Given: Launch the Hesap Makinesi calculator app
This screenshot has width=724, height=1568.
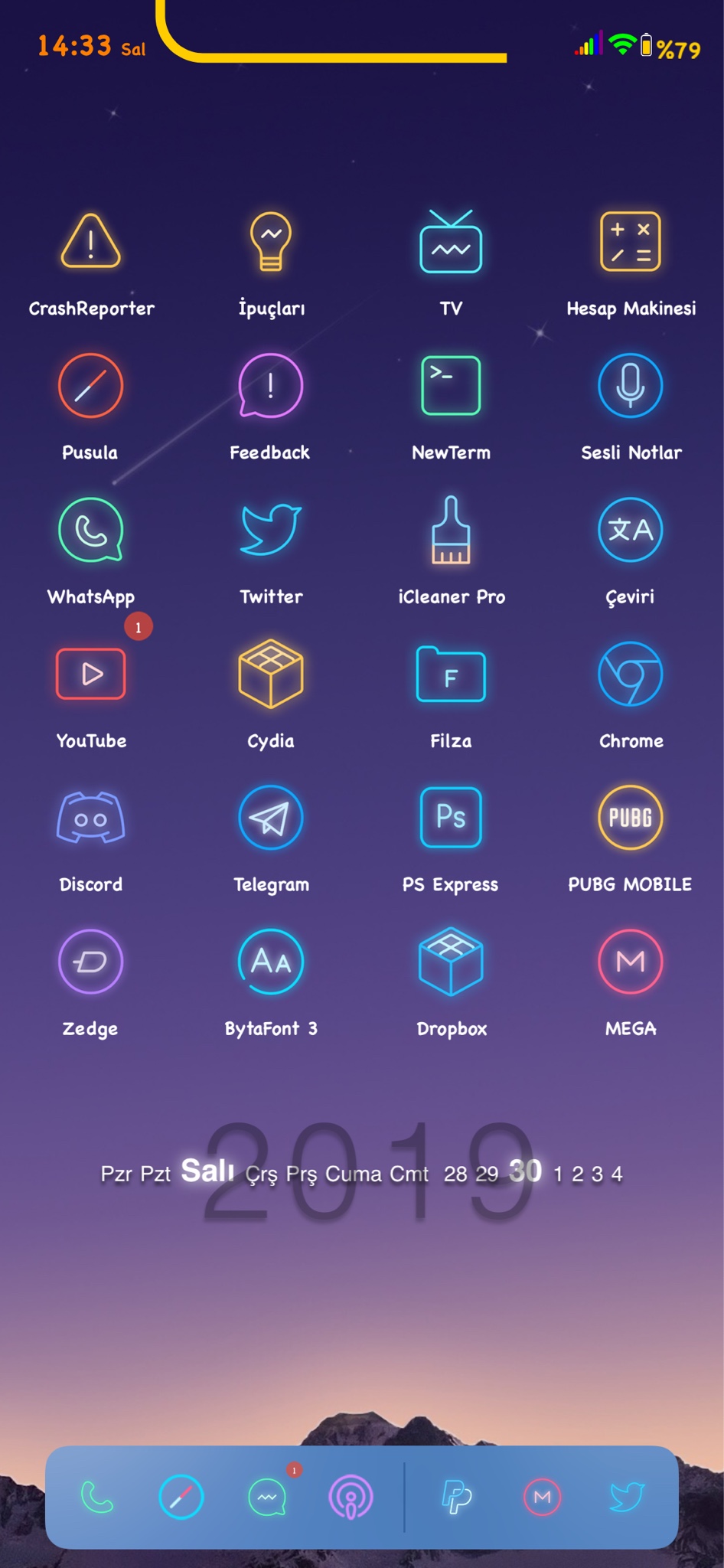Looking at the screenshot, I should point(630,242).
